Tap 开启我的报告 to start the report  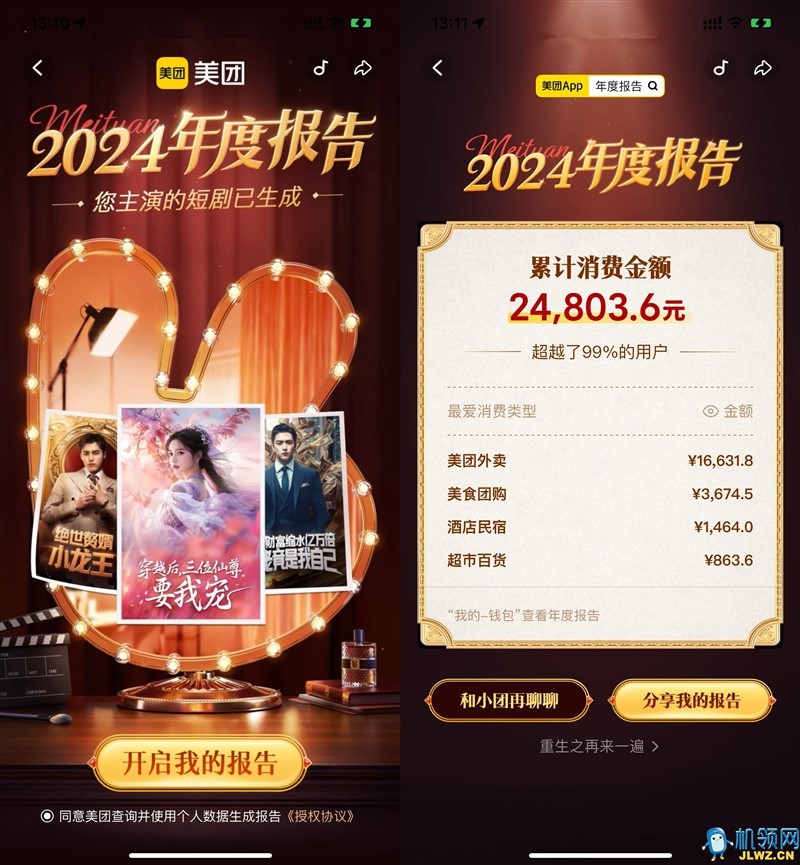[x=199, y=763]
